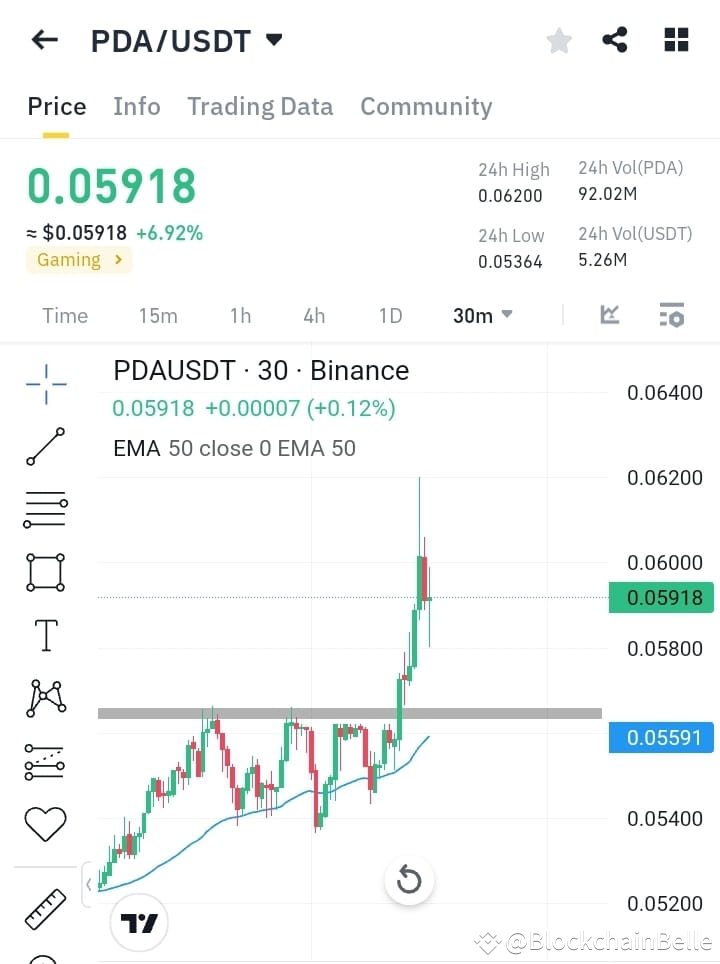Open the 30m interval dropdown

[481, 315]
